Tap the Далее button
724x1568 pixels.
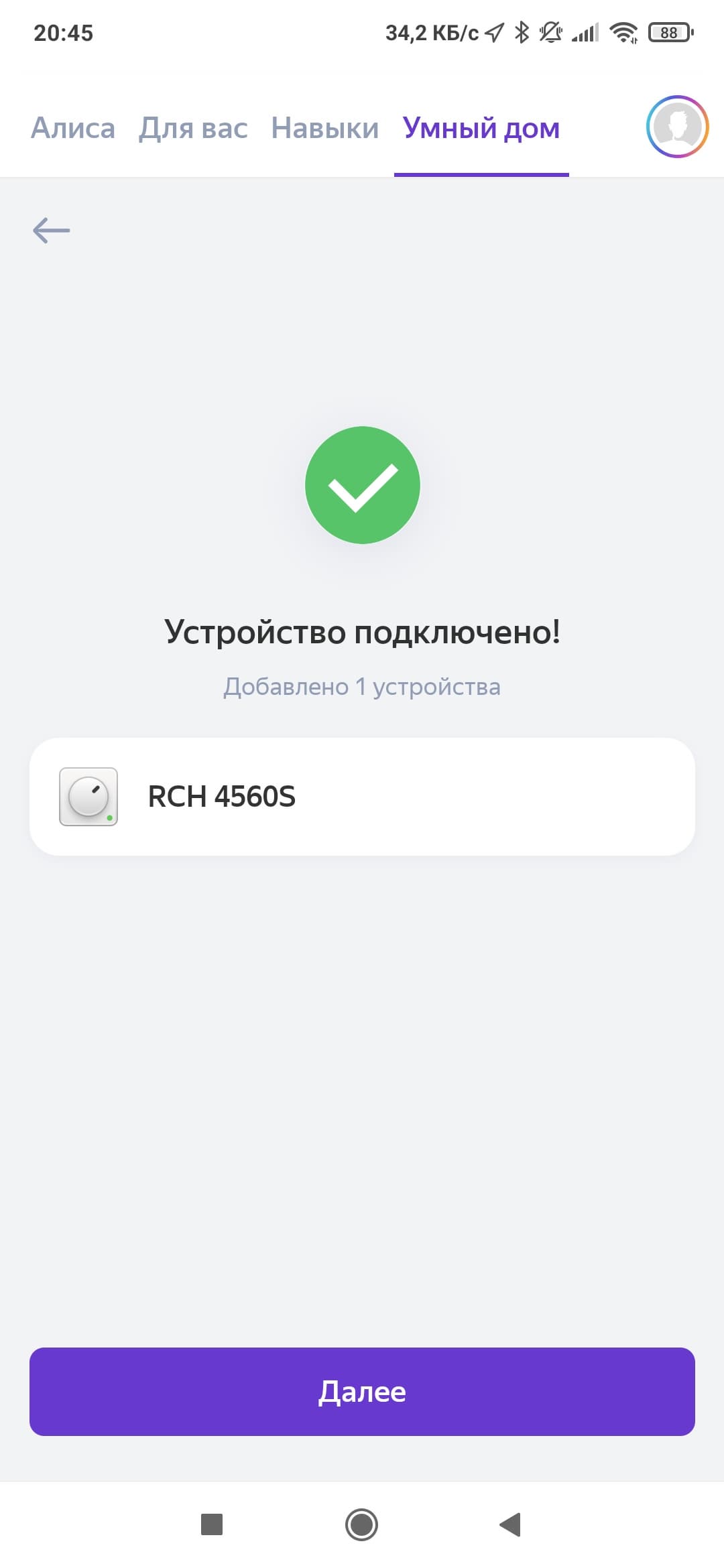[x=362, y=1392]
